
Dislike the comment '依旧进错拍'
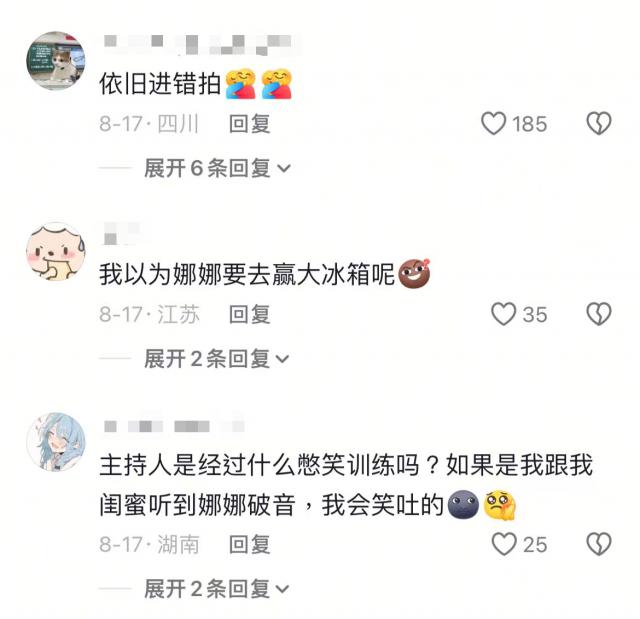point(598,124)
